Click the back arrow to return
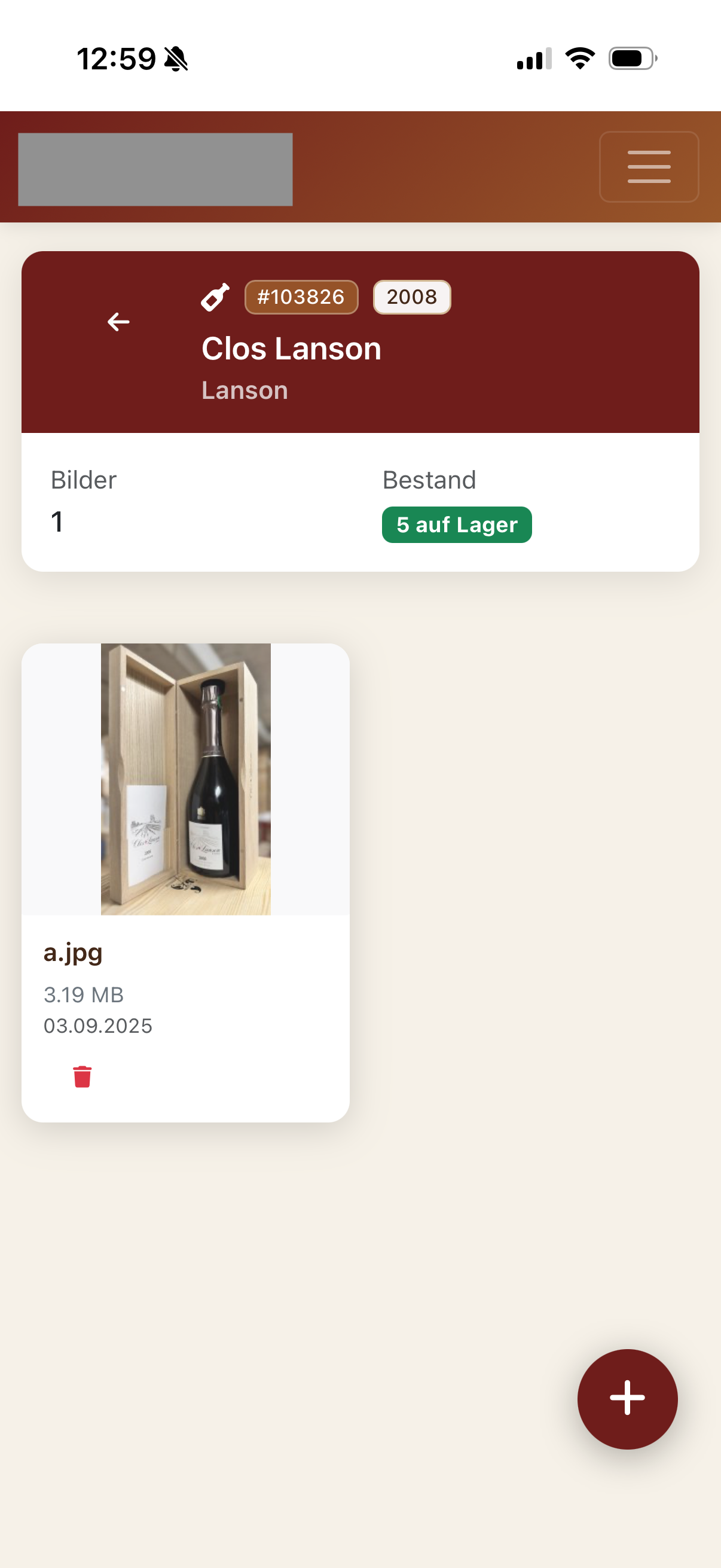The image size is (721, 1568). pyautogui.click(x=118, y=321)
